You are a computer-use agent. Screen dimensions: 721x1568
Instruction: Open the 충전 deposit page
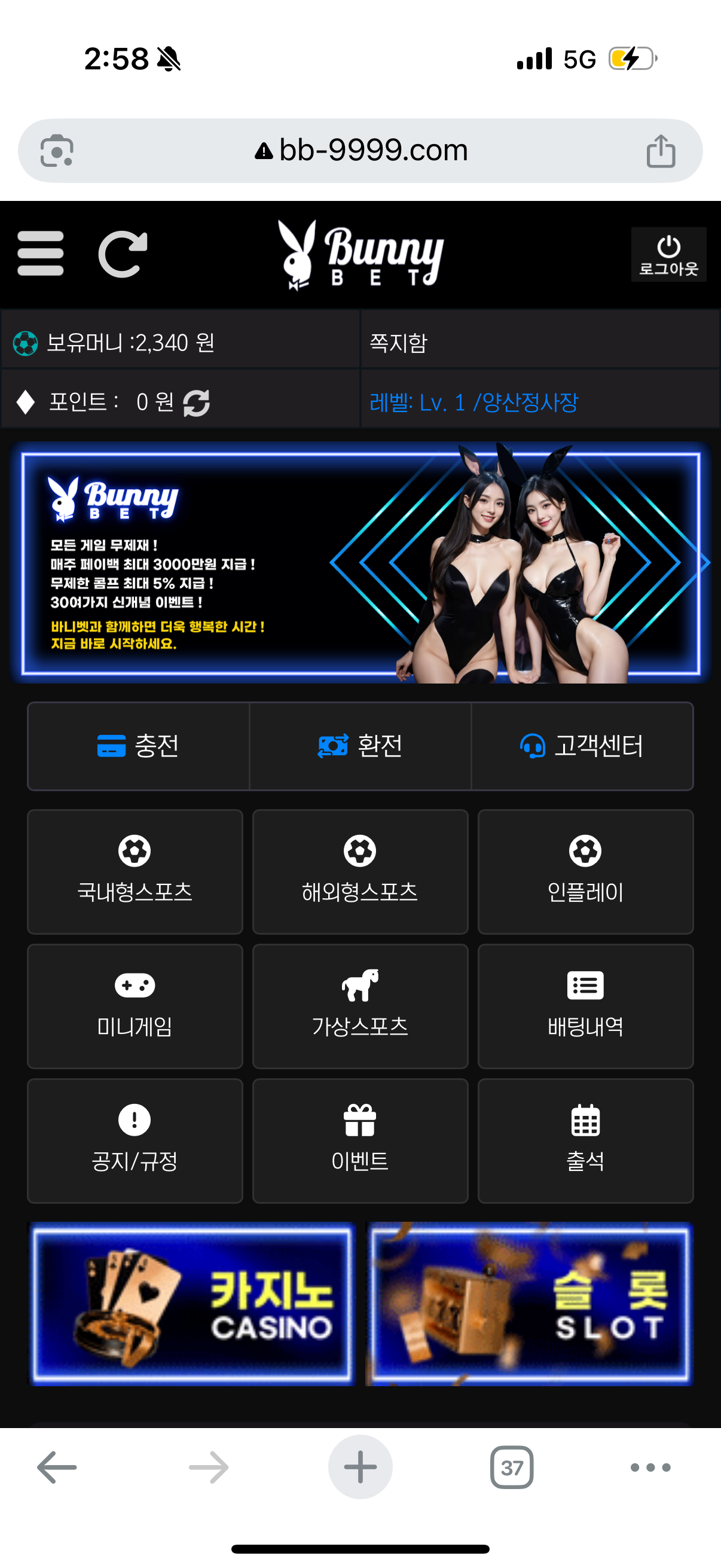(138, 746)
